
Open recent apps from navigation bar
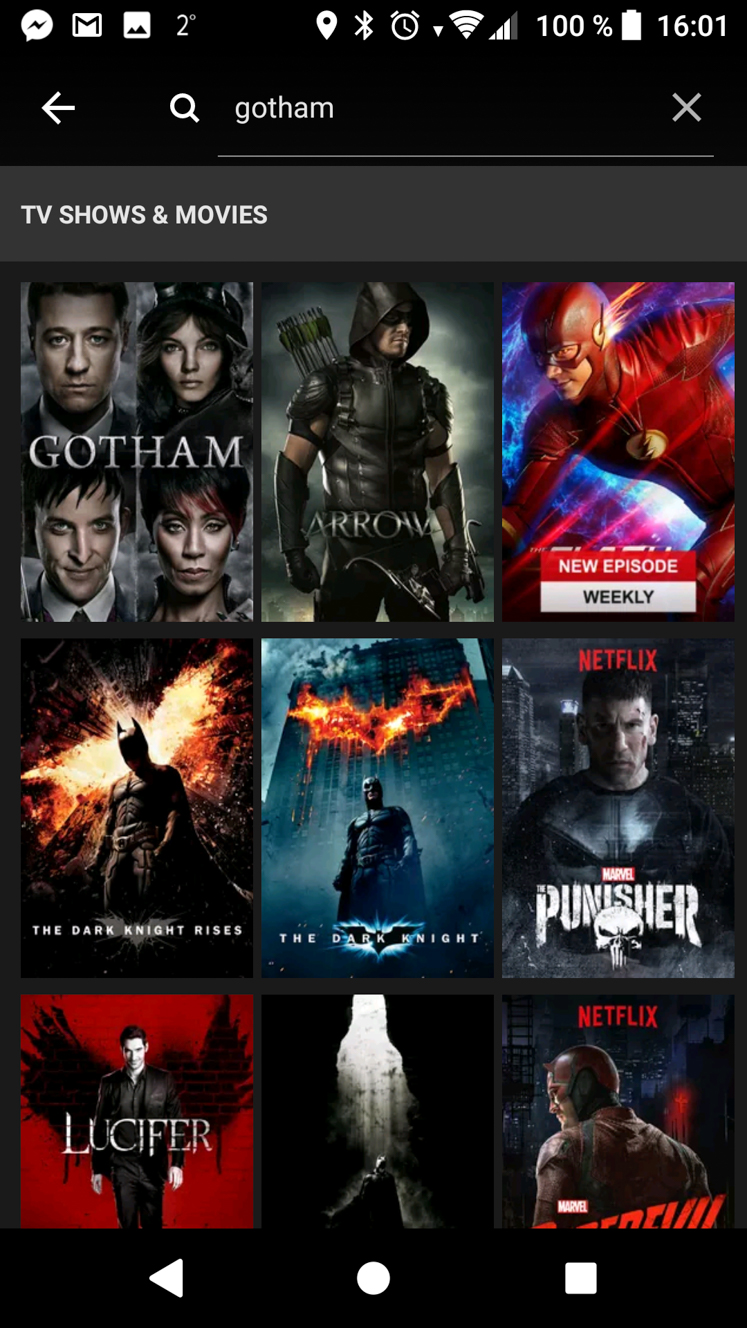(580, 1278)
